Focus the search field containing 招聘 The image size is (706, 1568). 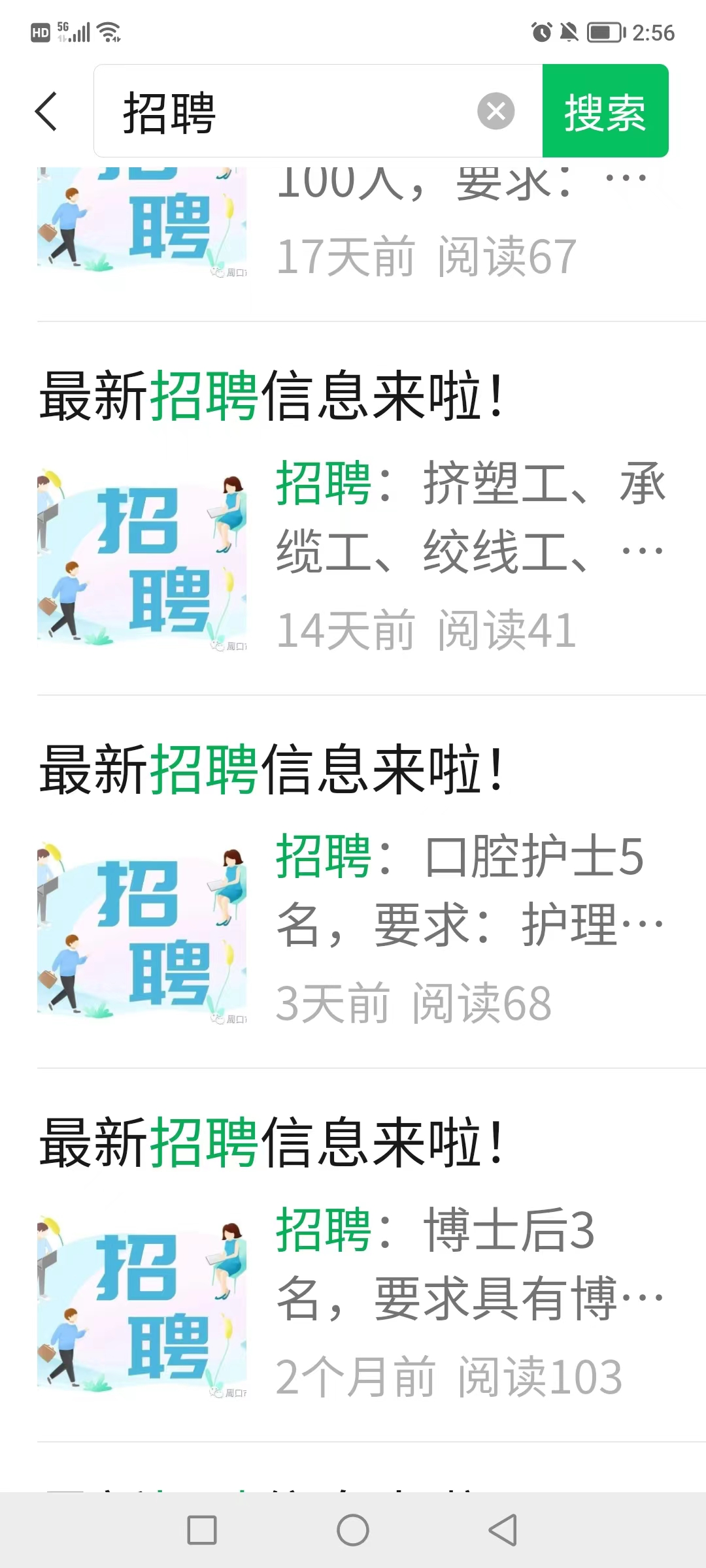(x=288, y=111)
